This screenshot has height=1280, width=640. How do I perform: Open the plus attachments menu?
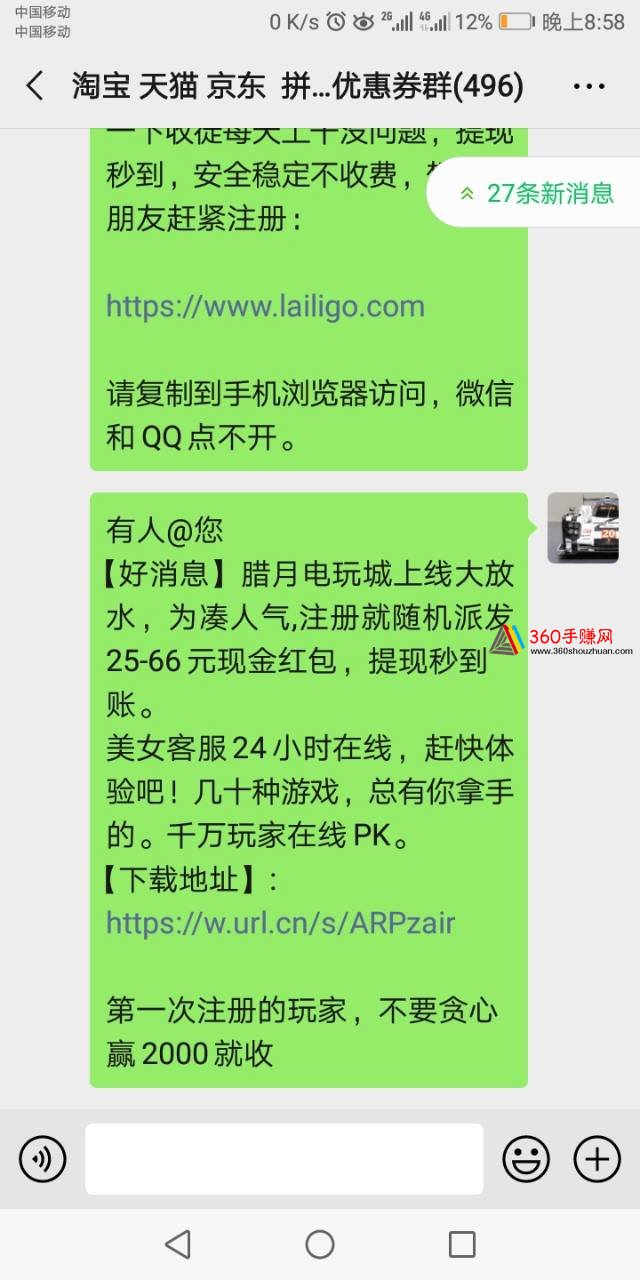point(596,1159)
